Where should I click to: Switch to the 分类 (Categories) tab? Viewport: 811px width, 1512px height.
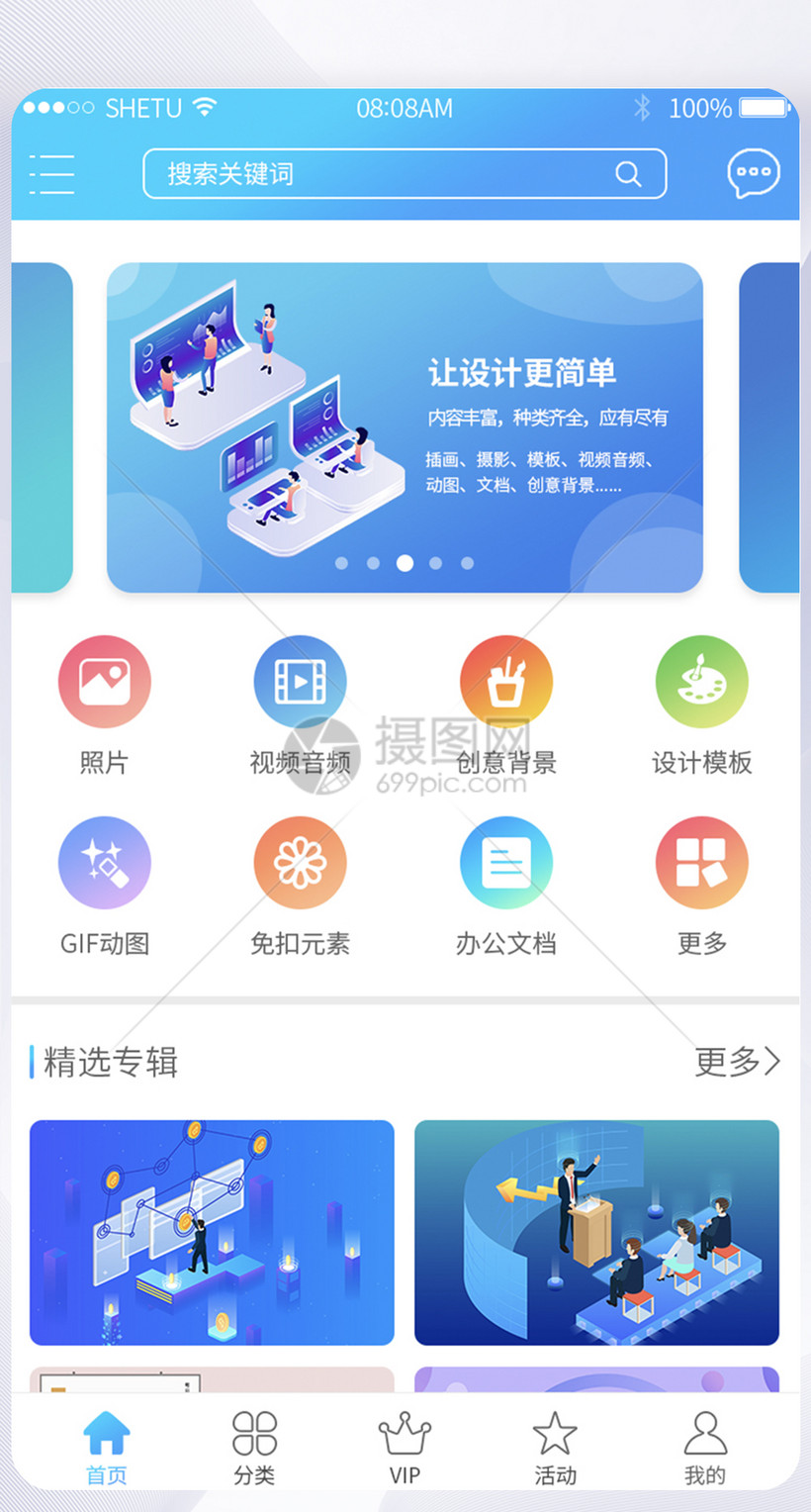pos(255,1445)
